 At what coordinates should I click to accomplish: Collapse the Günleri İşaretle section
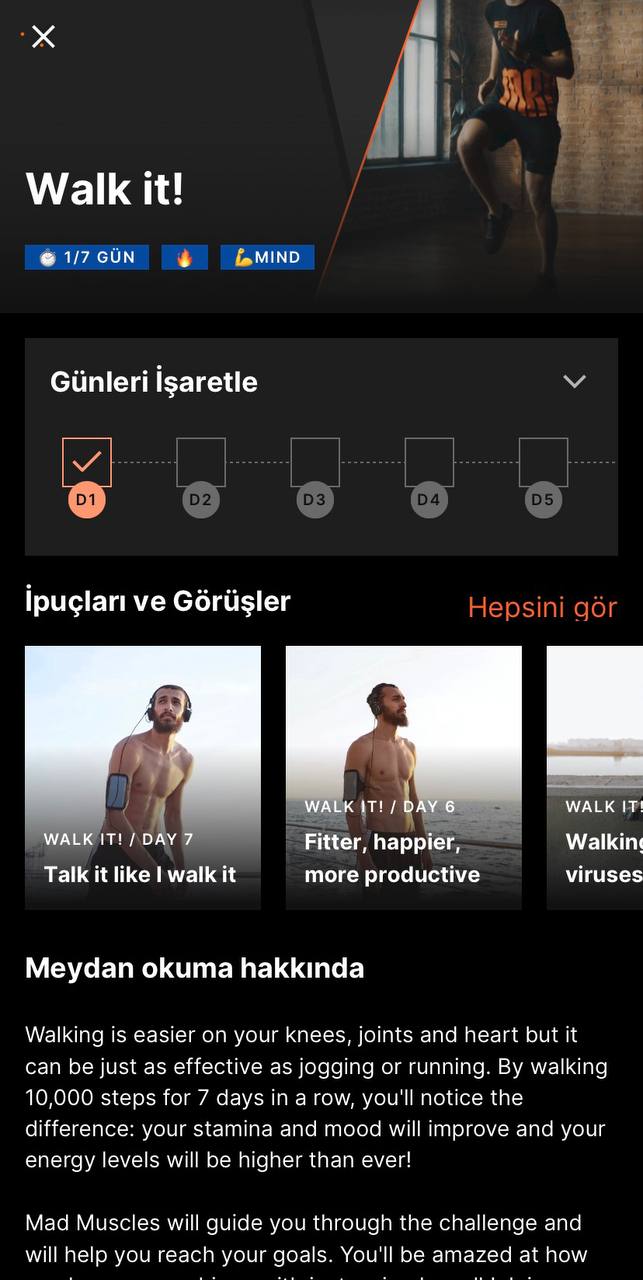(574, 381)
